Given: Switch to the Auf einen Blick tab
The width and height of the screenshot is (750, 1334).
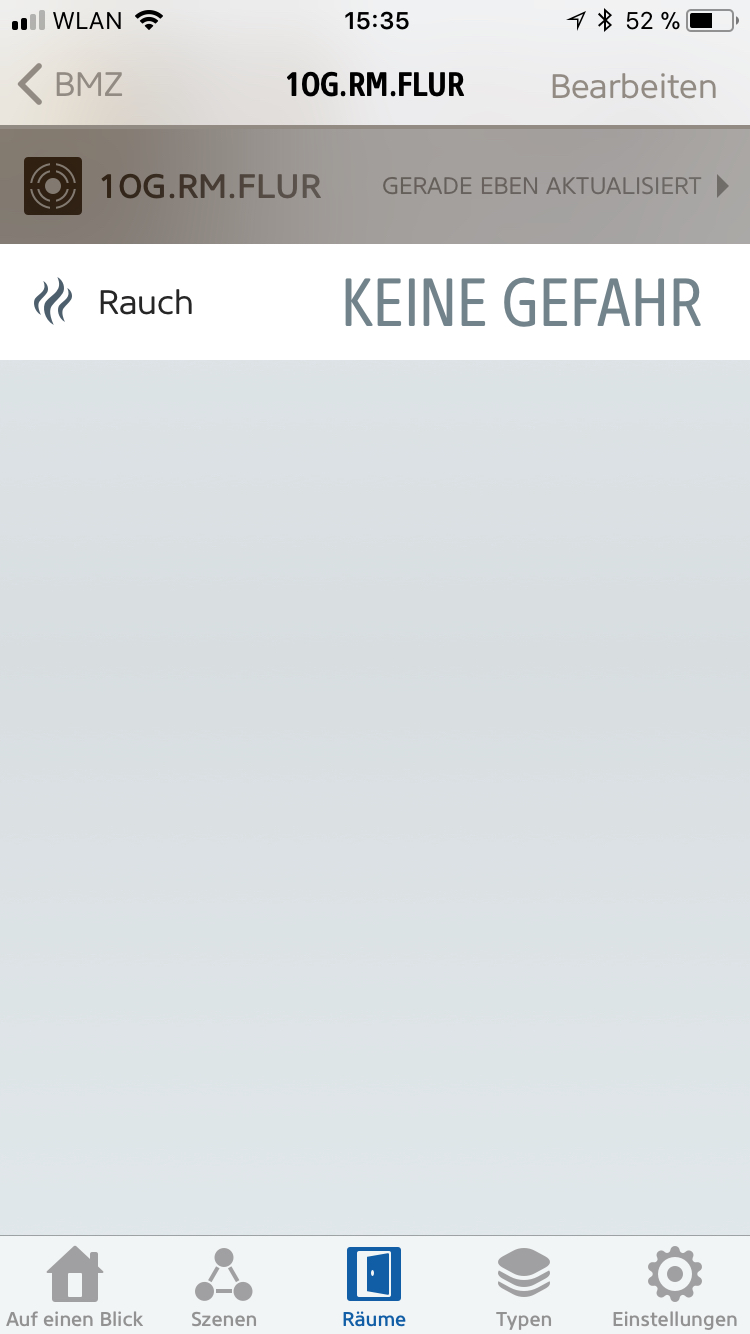Looking at the screenshot, I should click(75, 1288).
